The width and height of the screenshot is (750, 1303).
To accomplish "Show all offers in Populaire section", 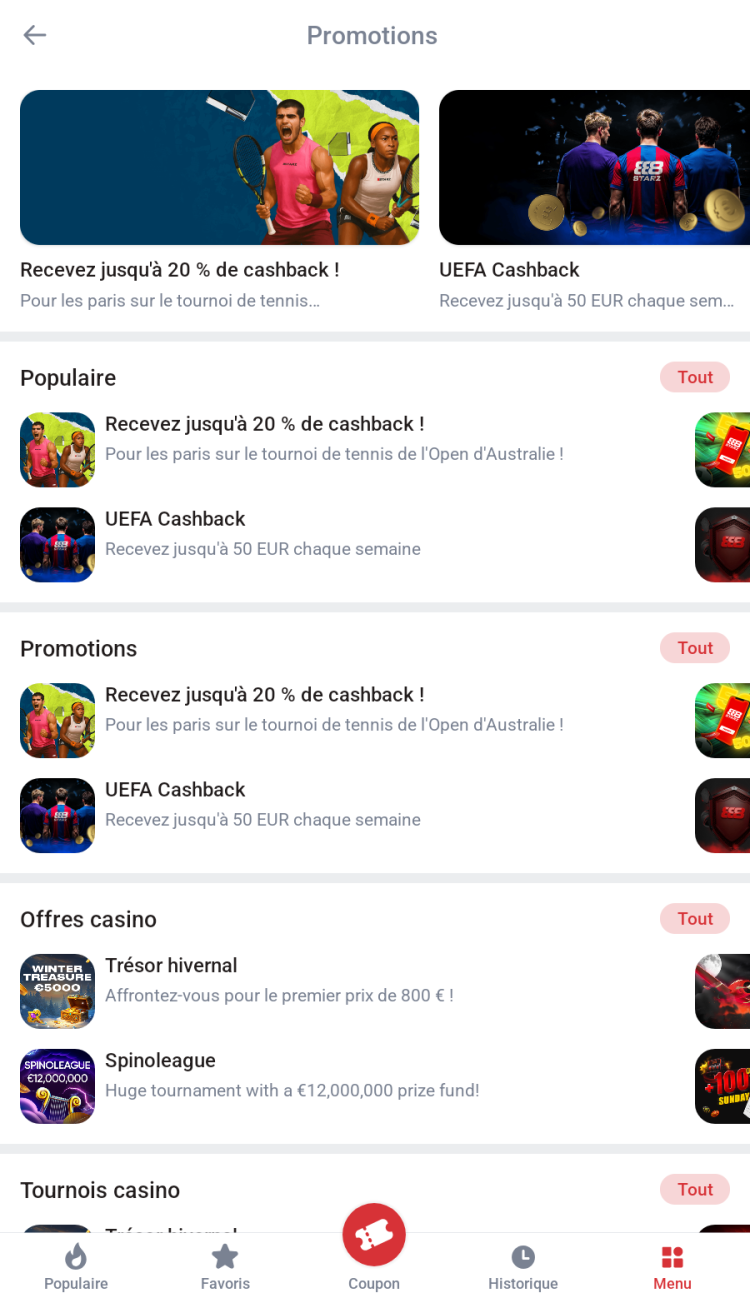I will (x=694, y=377).
